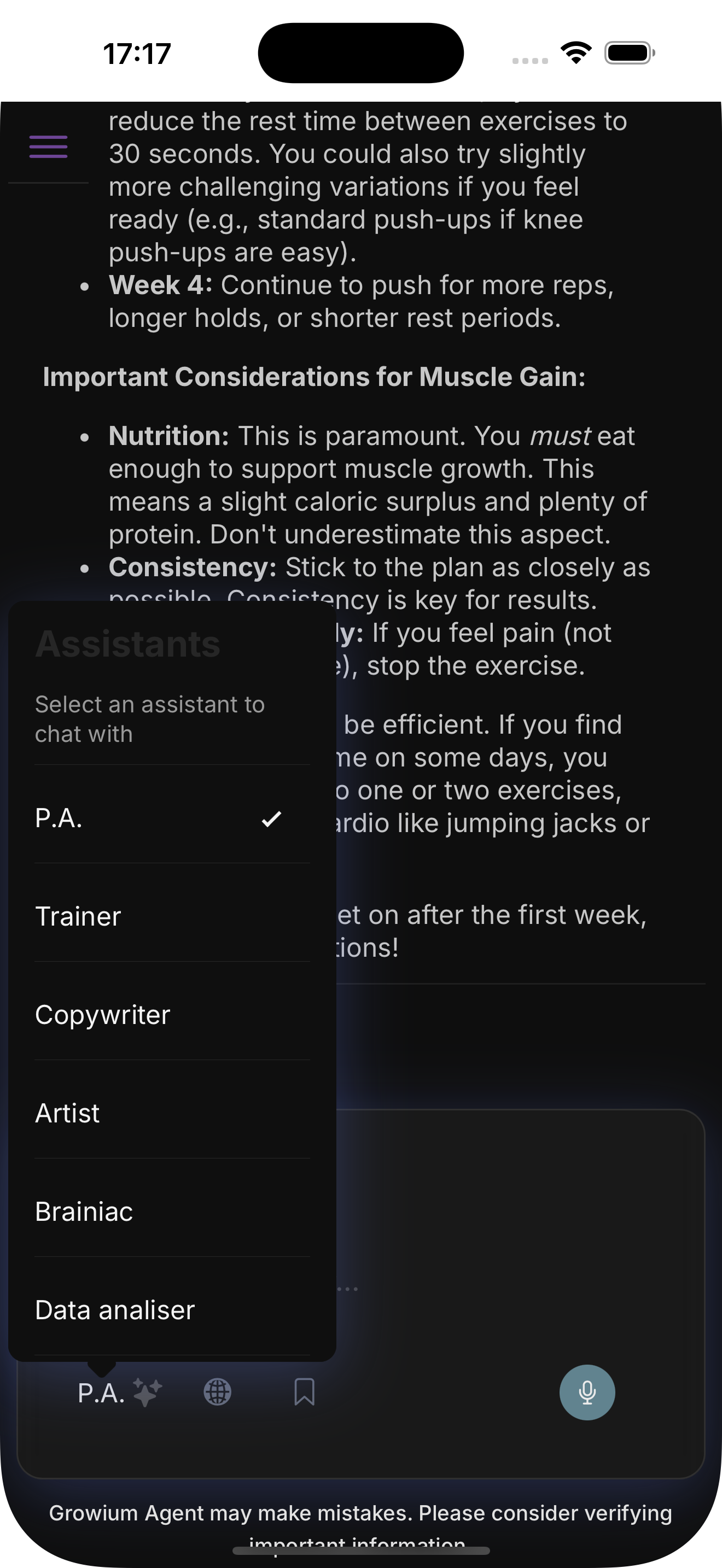Image resolution: width=722 pixels, height=1568 pixels.
Task: Open saved bookmarks icon
Action: coord(304,1391)
